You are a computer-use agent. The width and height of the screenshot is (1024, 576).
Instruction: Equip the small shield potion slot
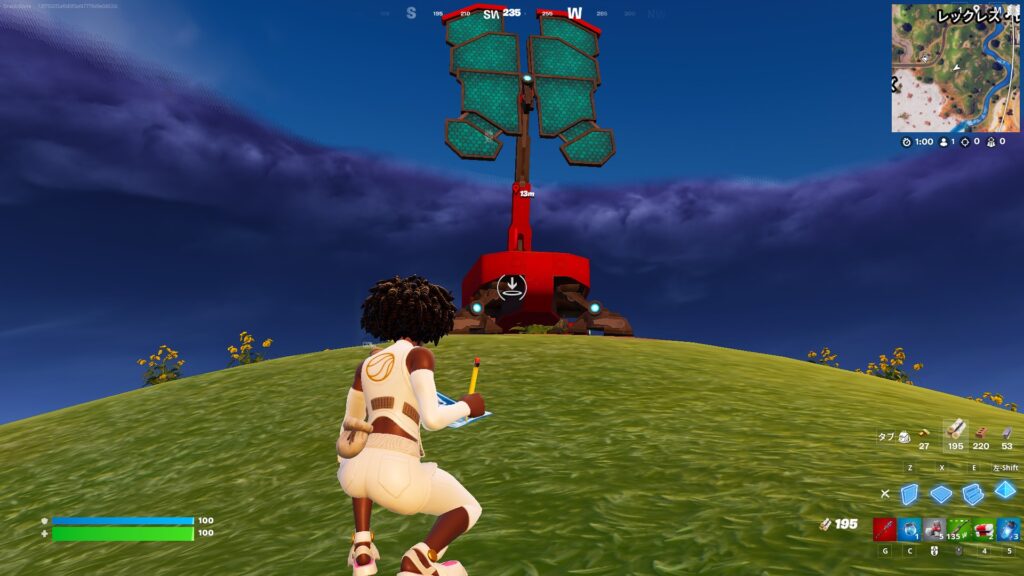point(909,529)
